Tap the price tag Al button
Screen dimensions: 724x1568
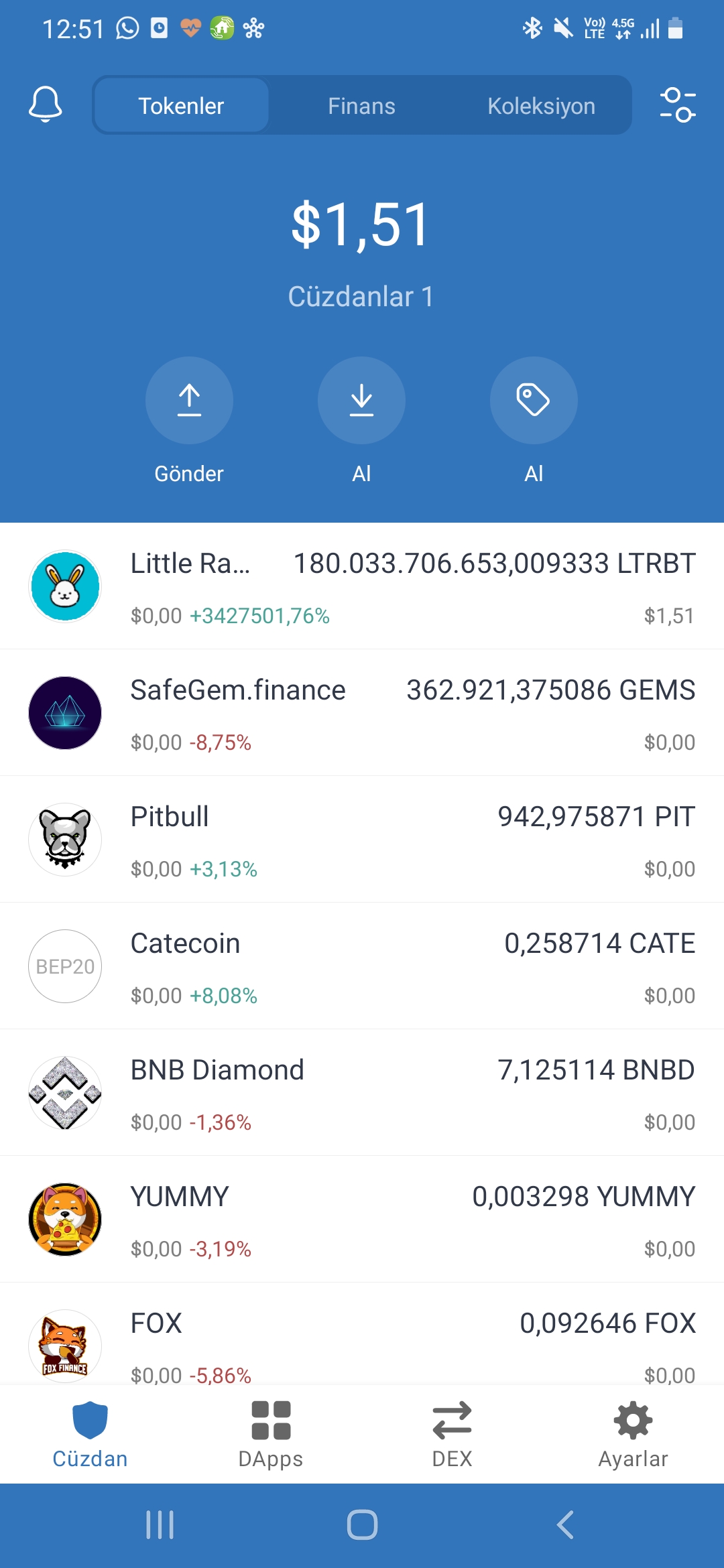click(534, 400)
